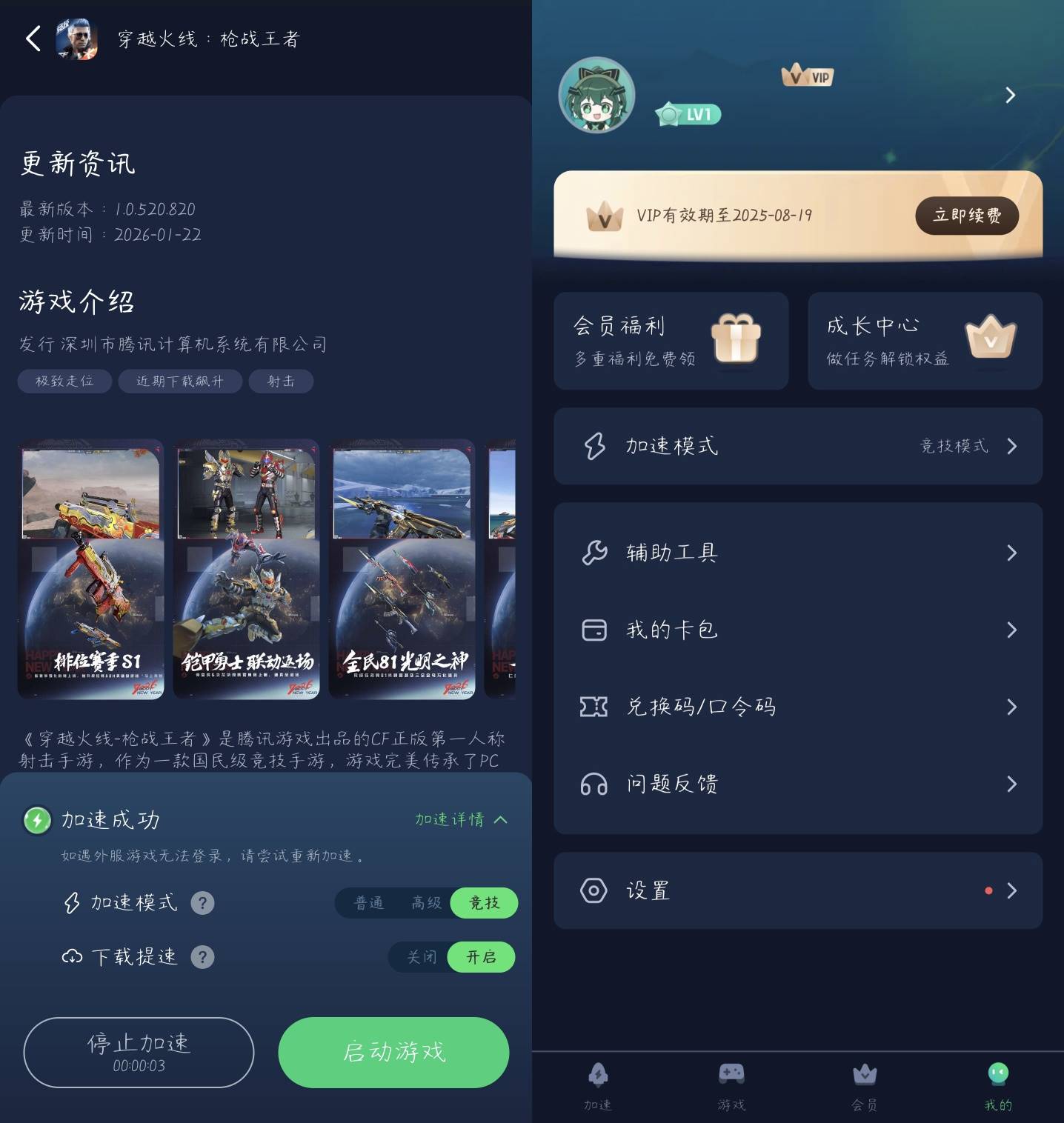Go back from the game detail page
Viewport: 1064px width, 1123px height.
tap(33, 39)
